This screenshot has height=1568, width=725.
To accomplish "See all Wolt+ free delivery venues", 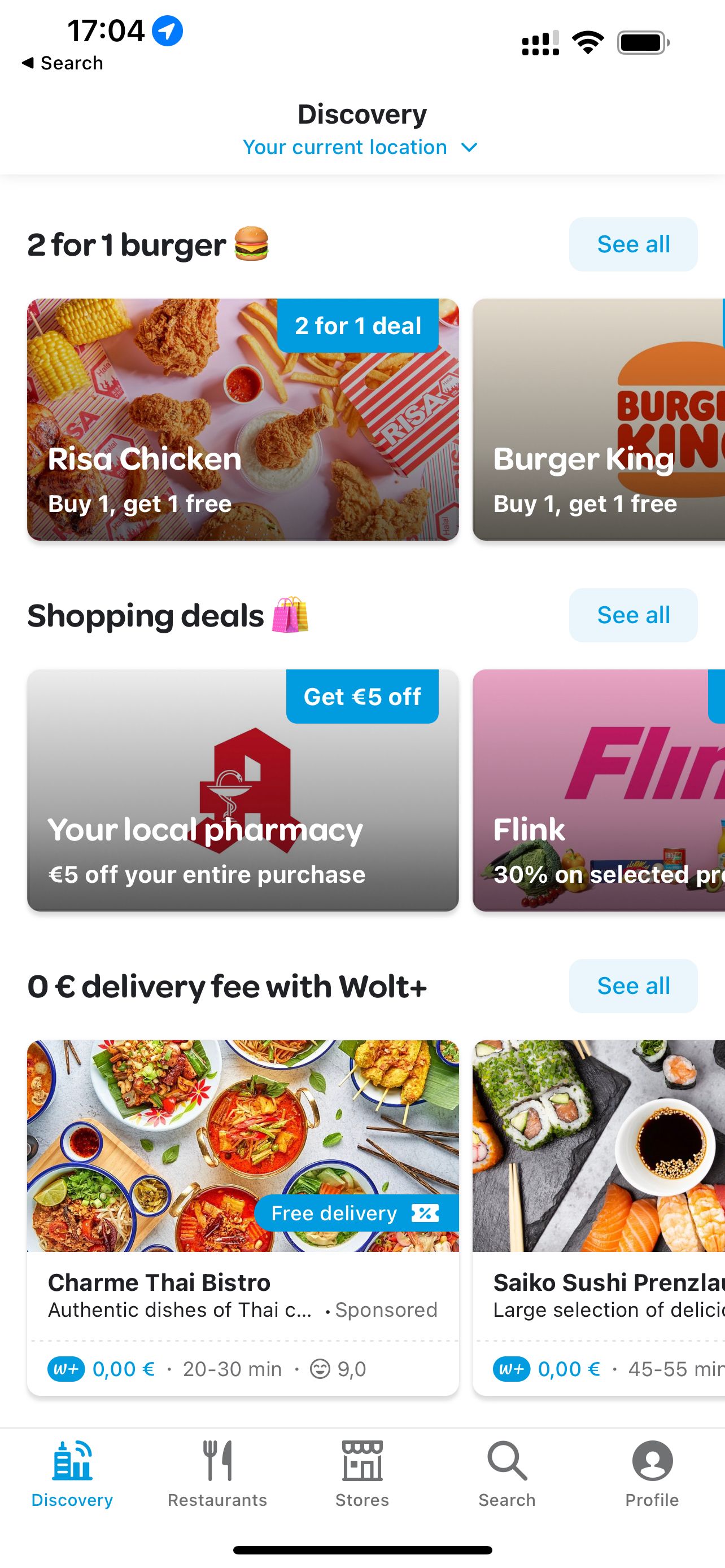I will [x=632, y=986].
